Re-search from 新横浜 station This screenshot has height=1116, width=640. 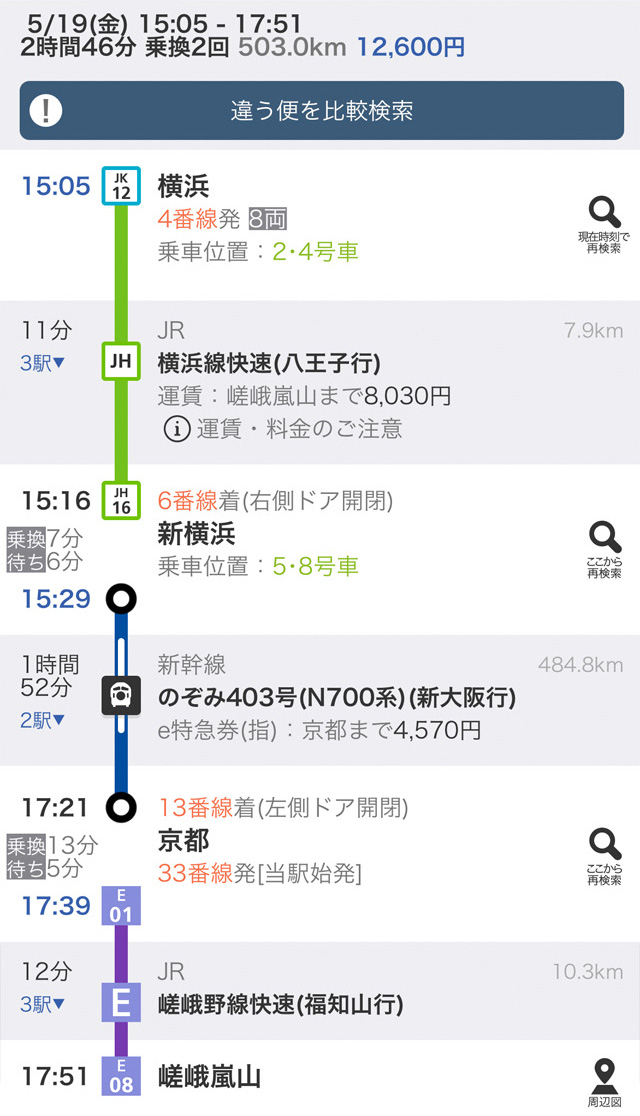603,548
